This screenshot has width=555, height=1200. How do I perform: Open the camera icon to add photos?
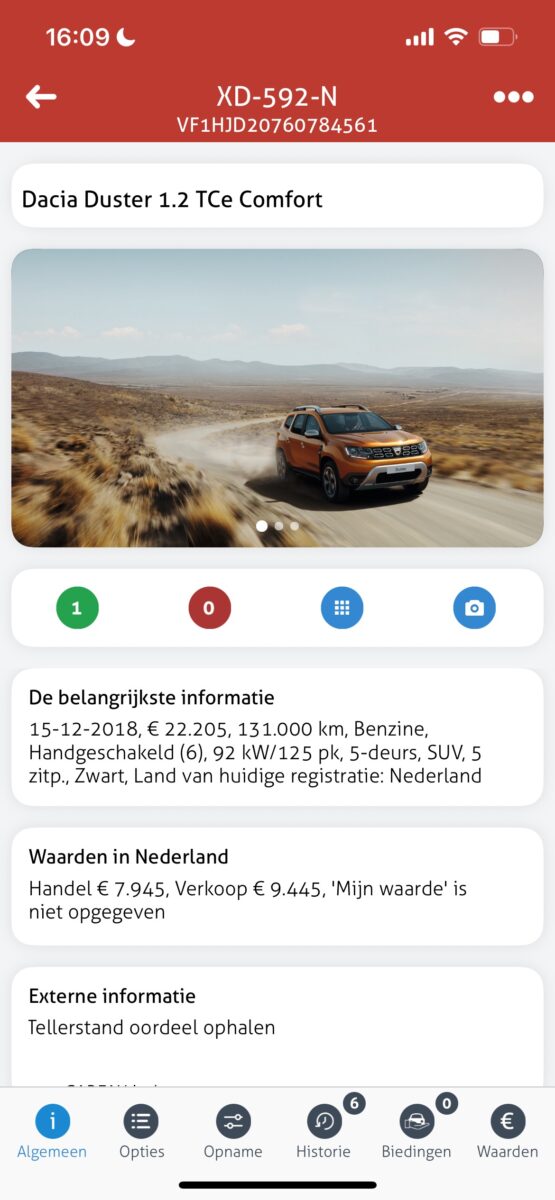click(x=474, y=607)
